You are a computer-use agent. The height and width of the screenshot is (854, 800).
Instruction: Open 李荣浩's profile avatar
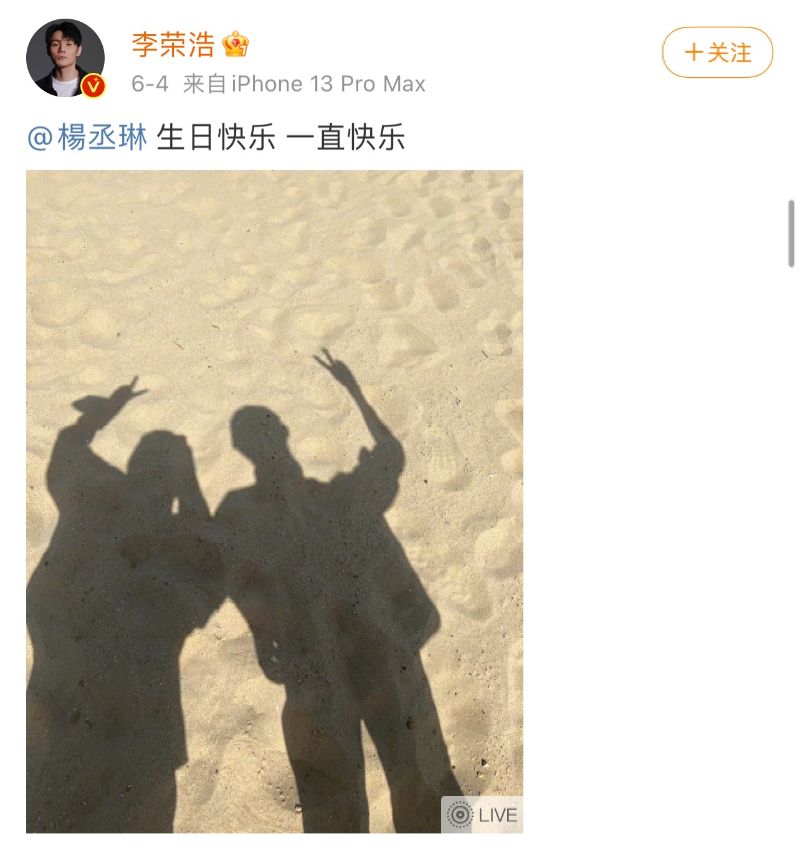click(65, 58)
